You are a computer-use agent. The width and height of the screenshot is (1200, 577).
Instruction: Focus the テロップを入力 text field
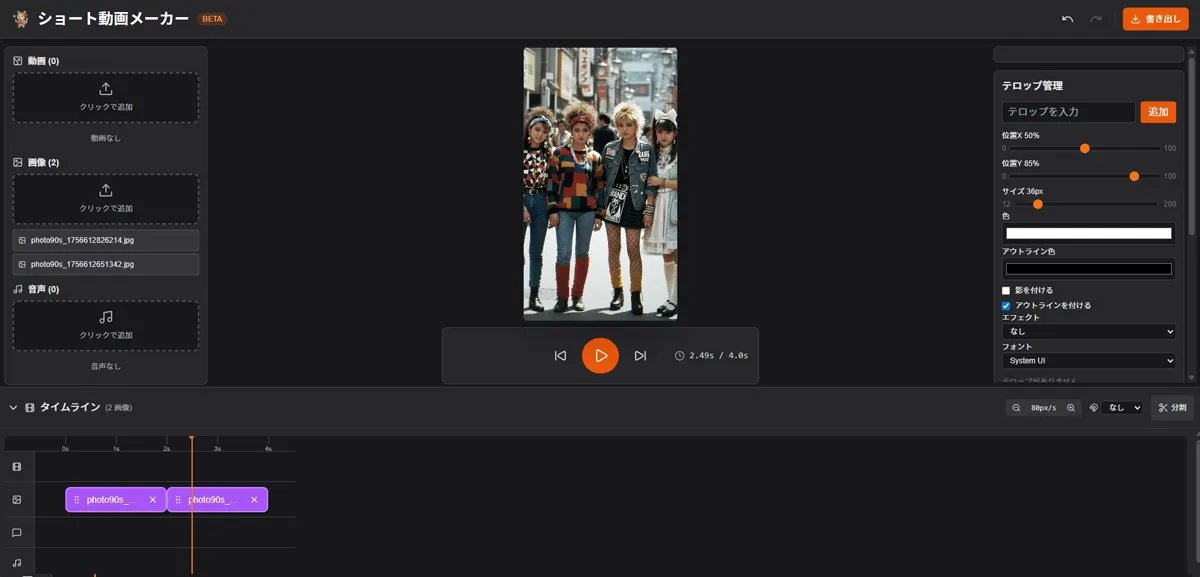point(1068,112)
